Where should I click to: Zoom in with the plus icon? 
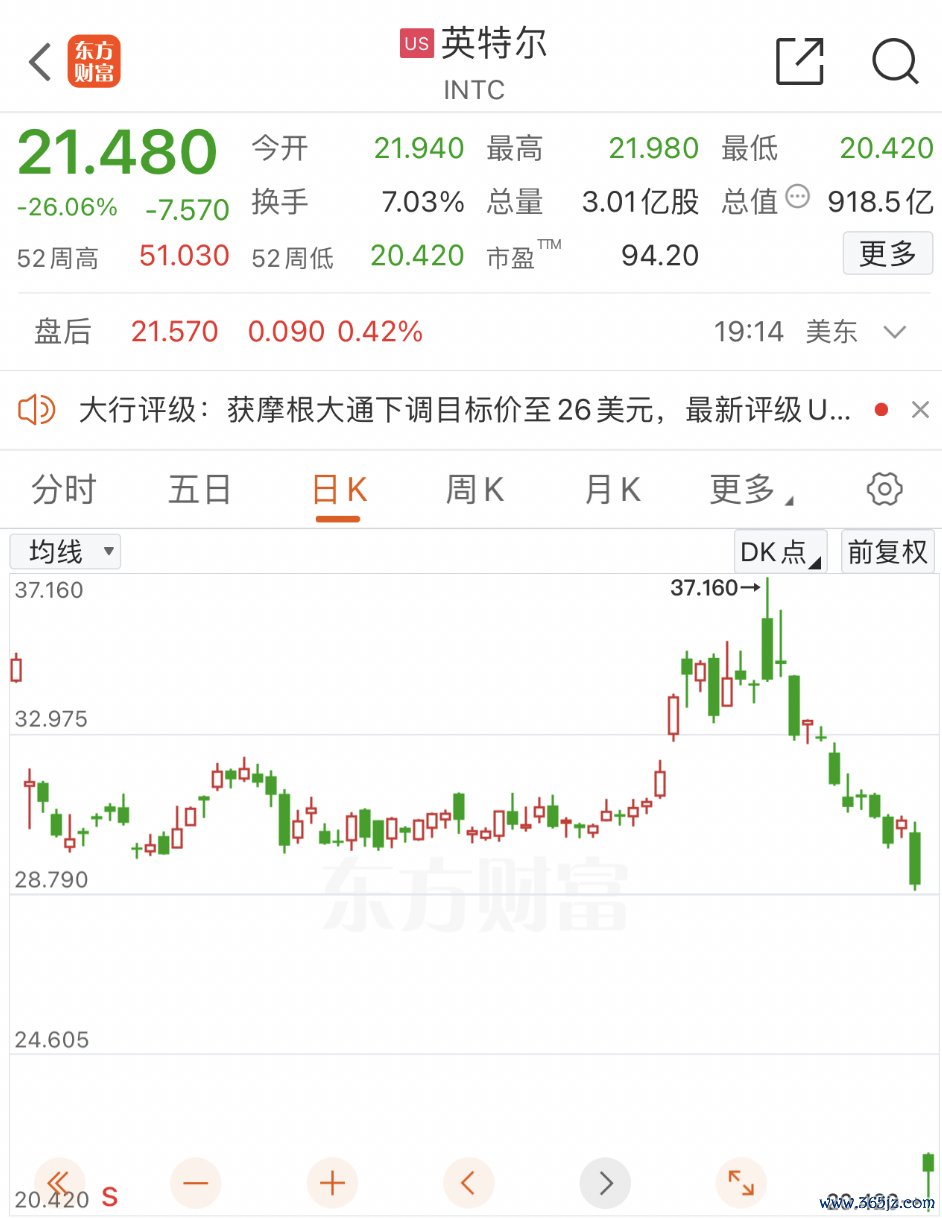[332, 1183]
